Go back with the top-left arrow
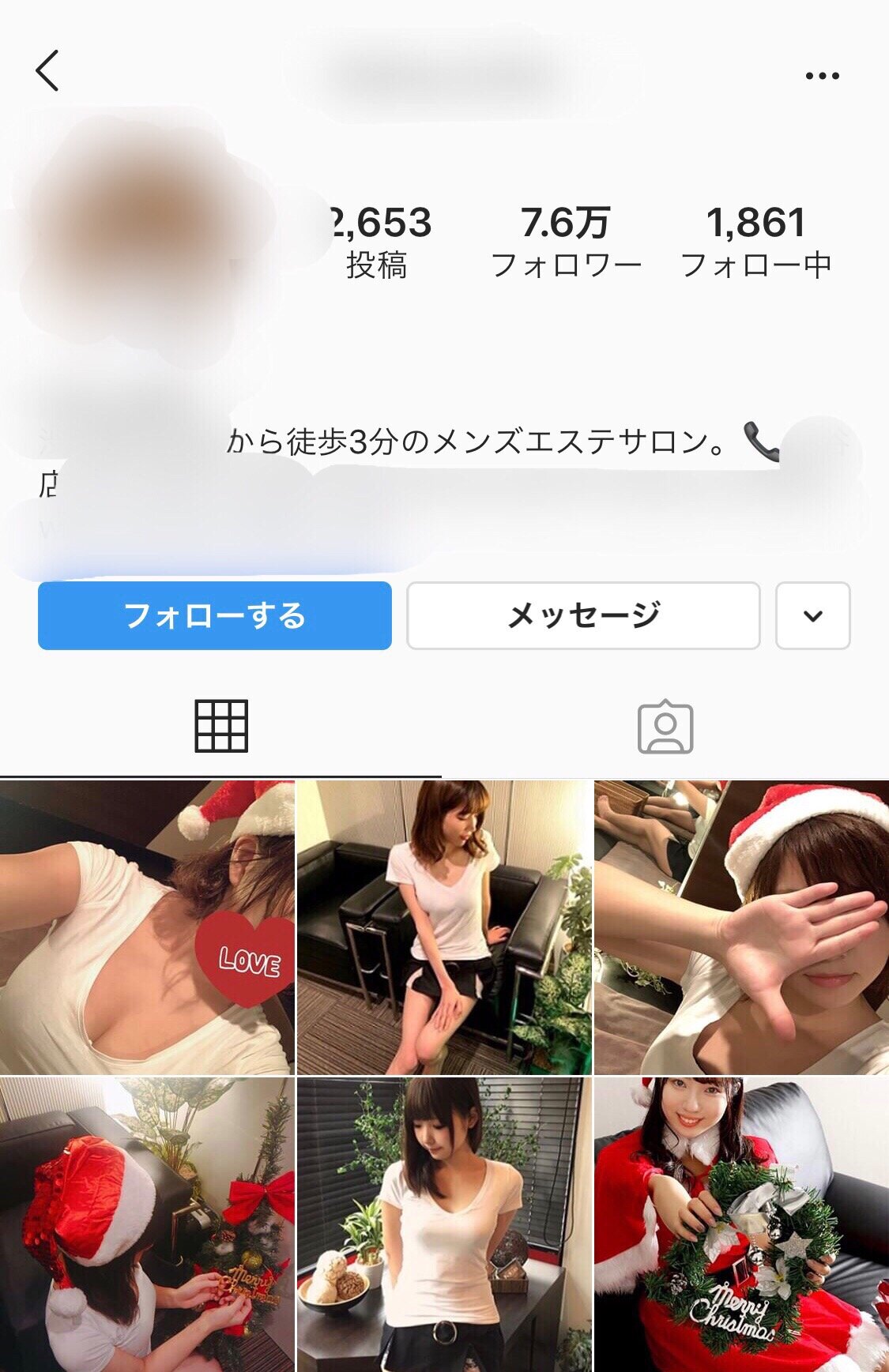The height and width of the screenshot is (1372, 889). point(47,70)
